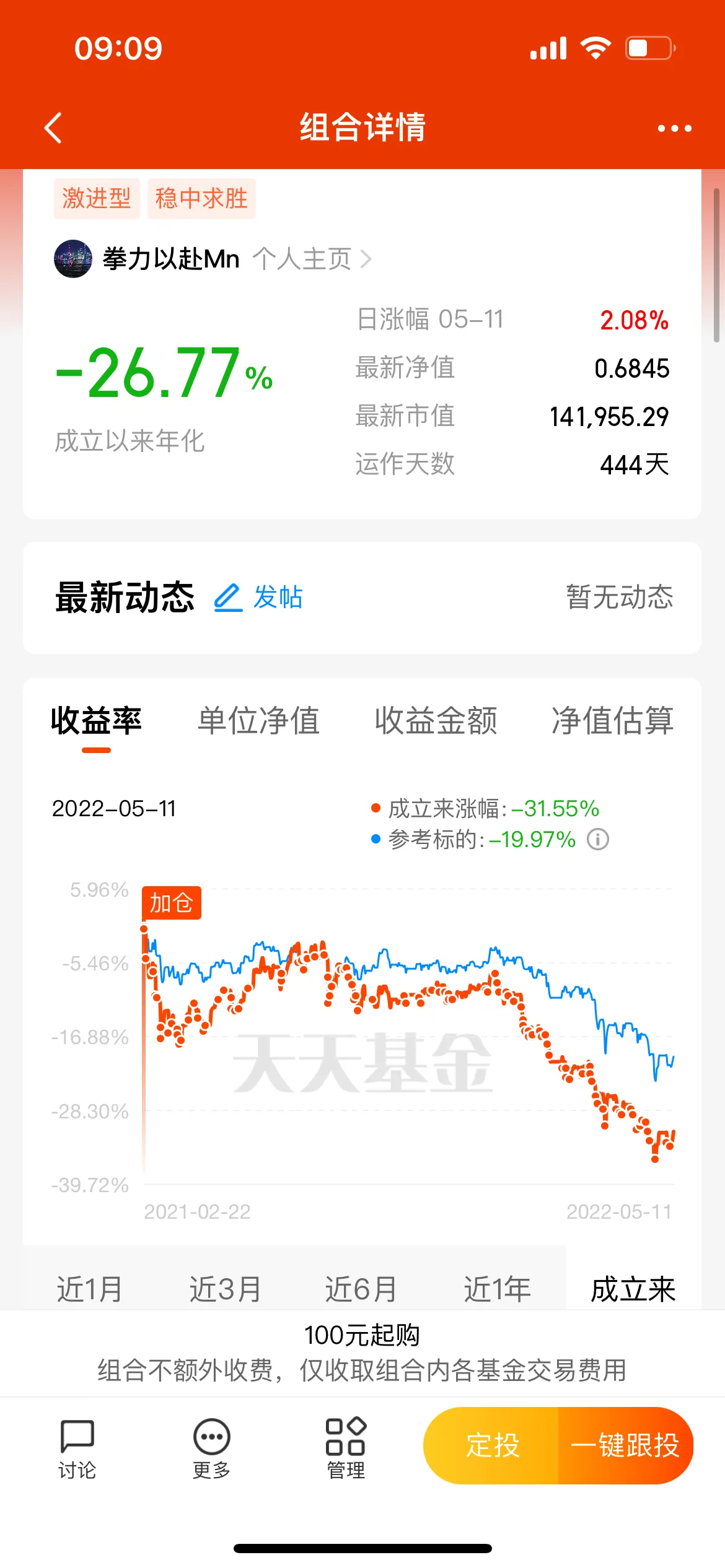The image size is (725, 1568).
Task: Tap the 加仓 marker on the chart
Action: 172,903
